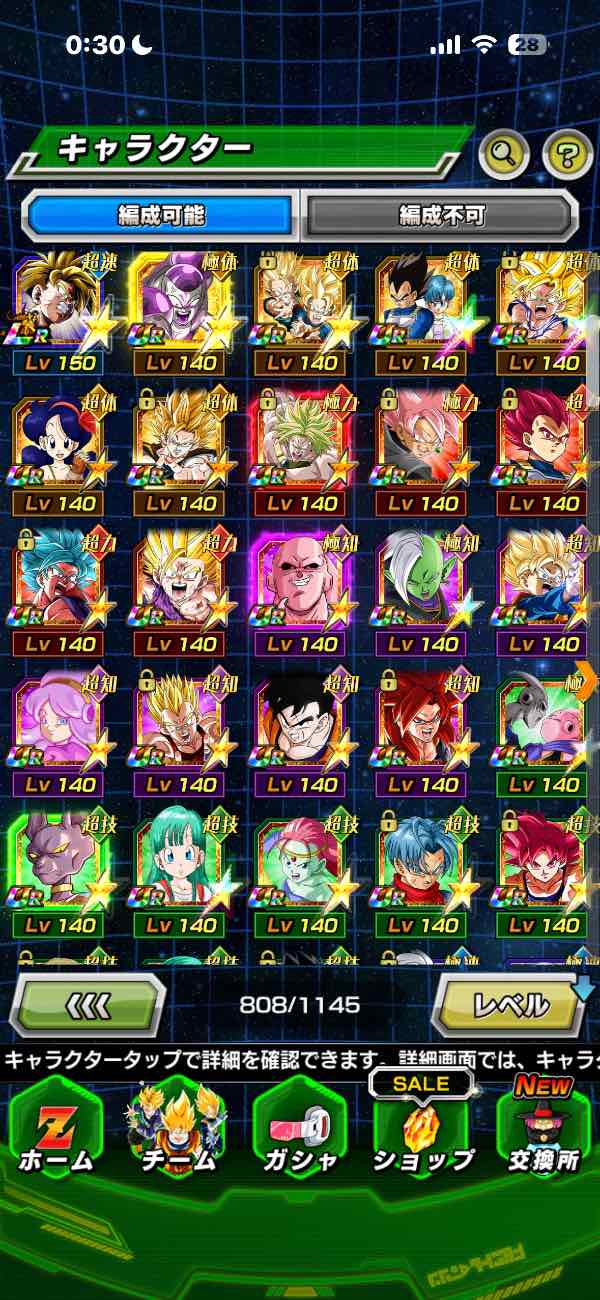Screen dimensions: 600x1300
Task: Go back with the triple-arrow button
Action: coord(88,1003)
